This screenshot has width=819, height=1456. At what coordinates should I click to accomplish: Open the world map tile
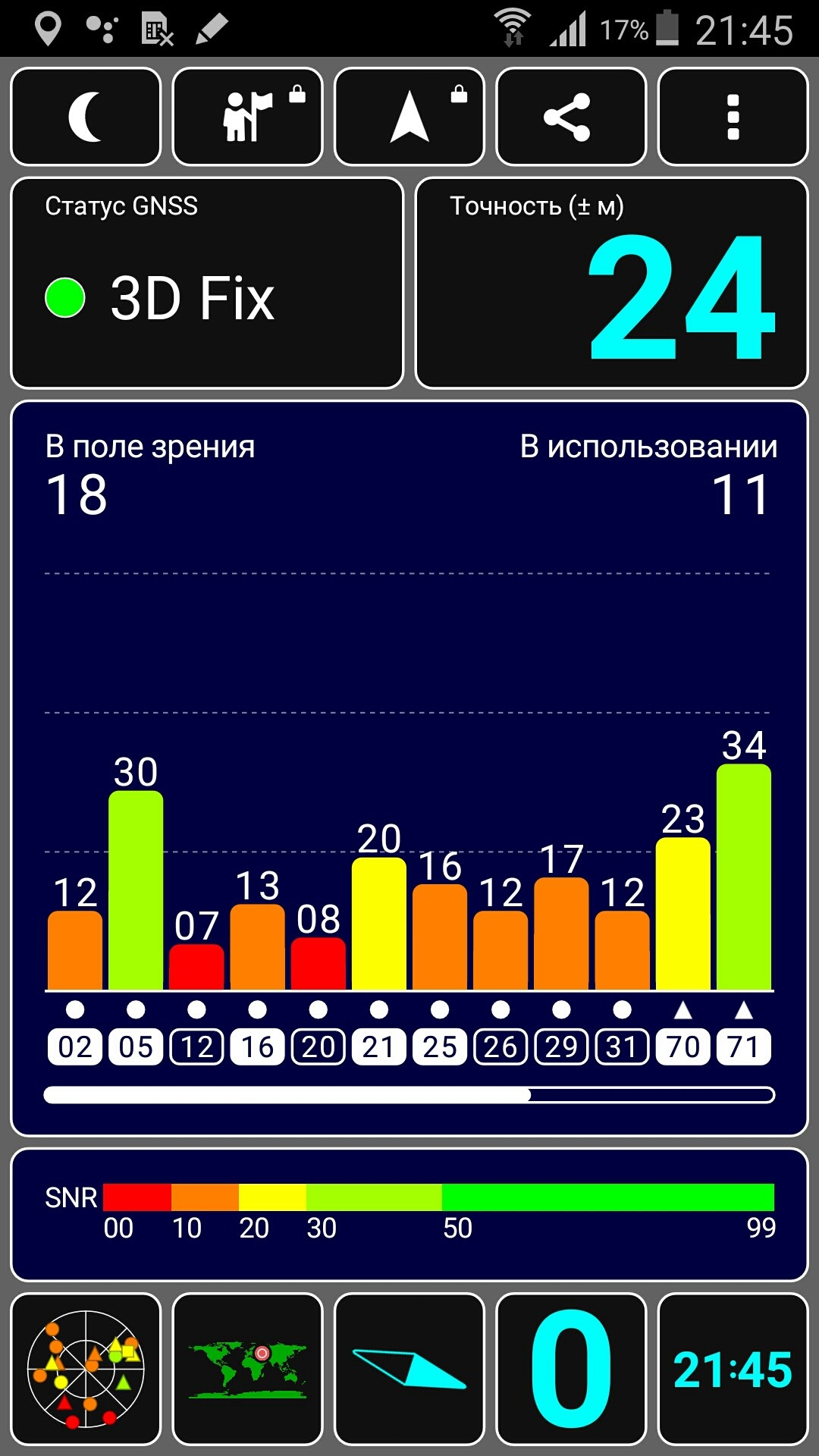248,1369
